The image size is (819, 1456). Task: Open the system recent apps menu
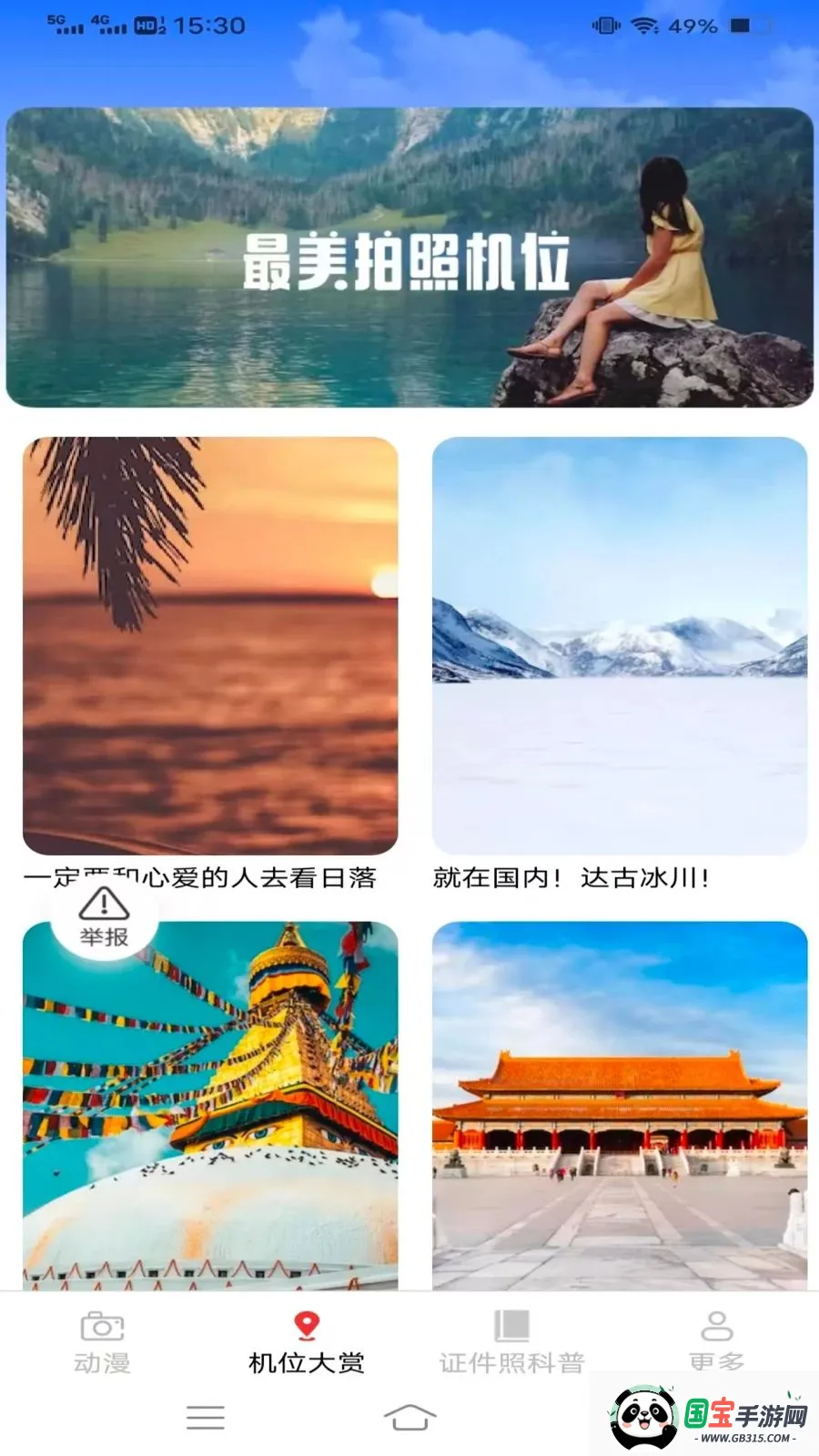coord(206,1417)
